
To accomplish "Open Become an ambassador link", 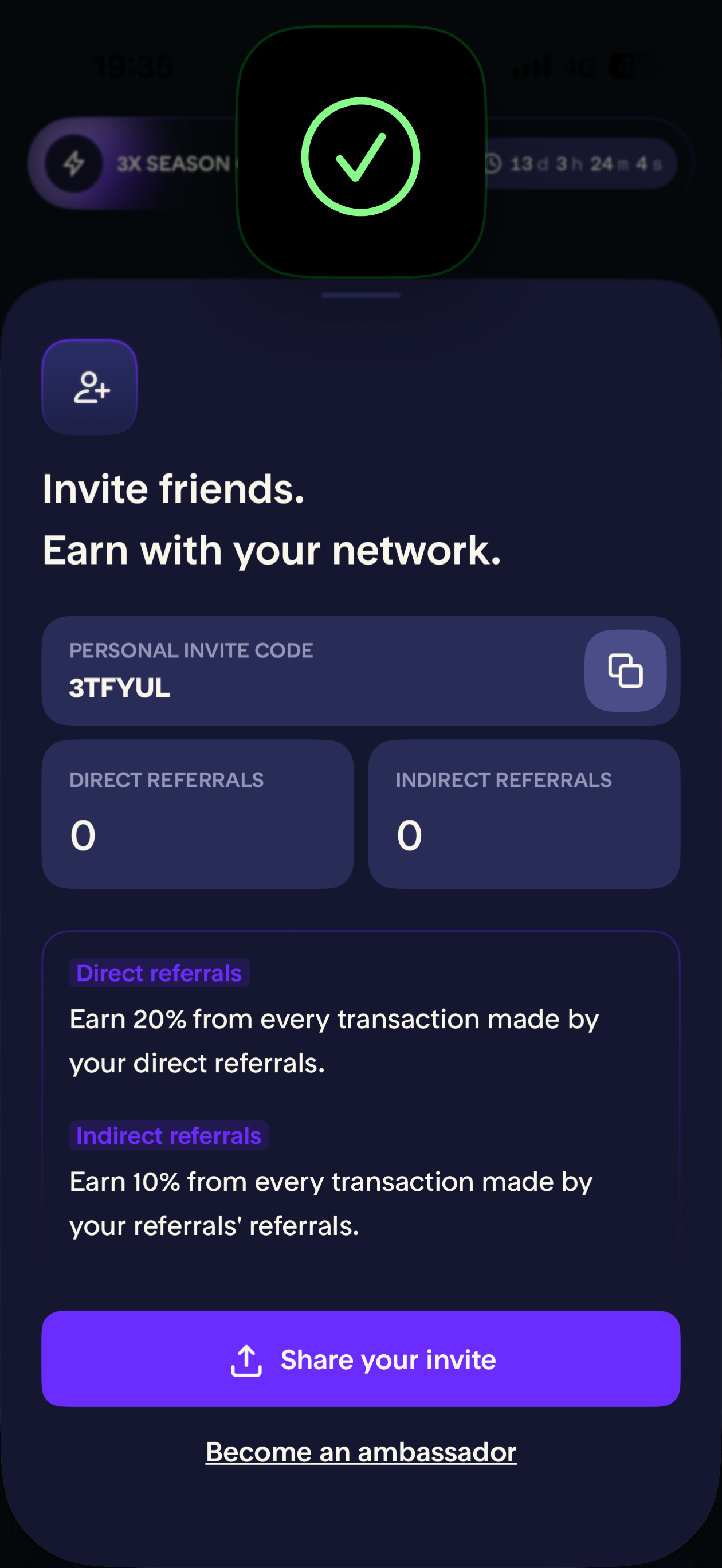I will tap(361, 1452).
